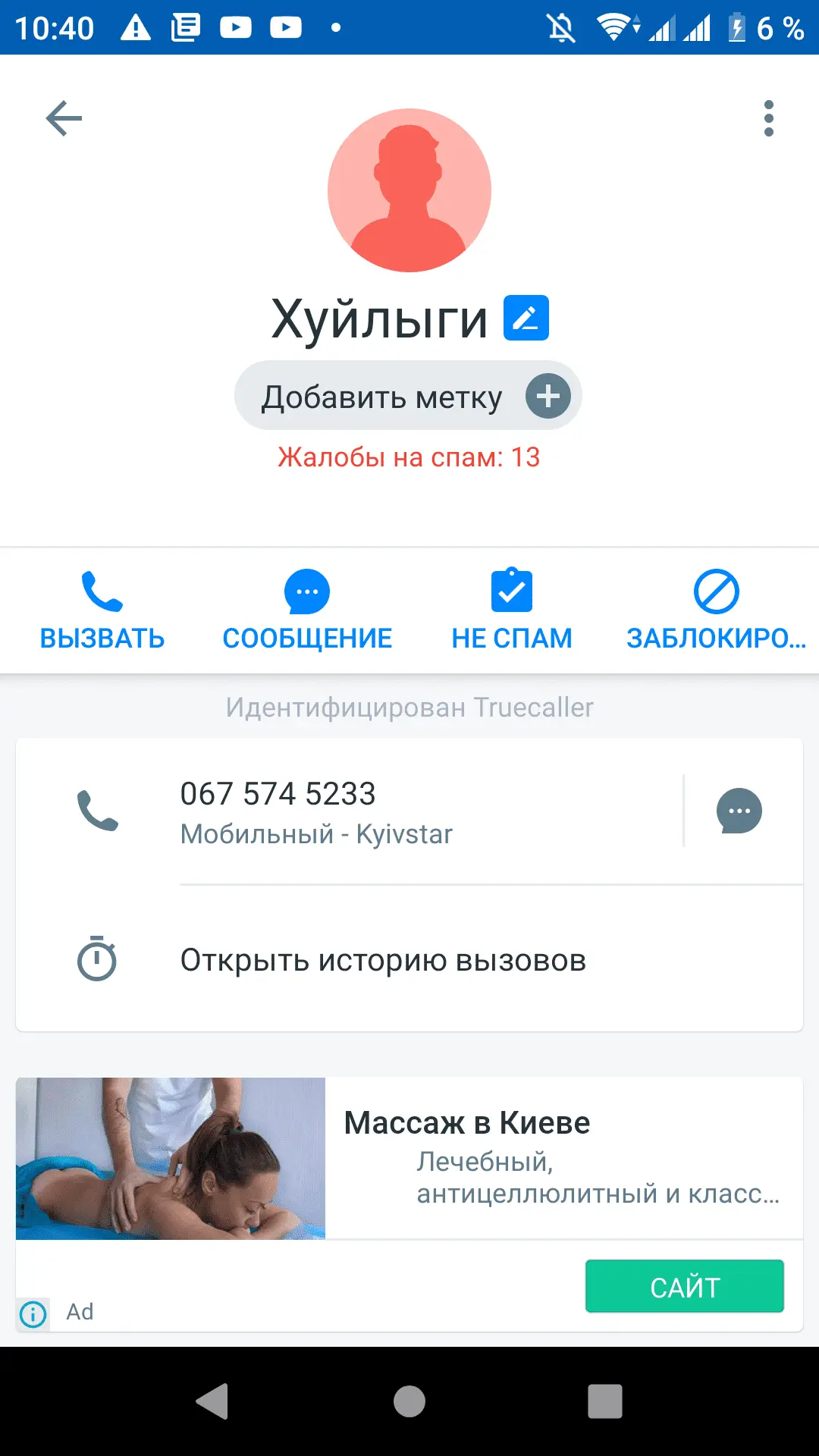The width and height of the screenshot is (819, 1456).
Task: Tap the САЙТ button in the ad
Action: [684, 1287]
